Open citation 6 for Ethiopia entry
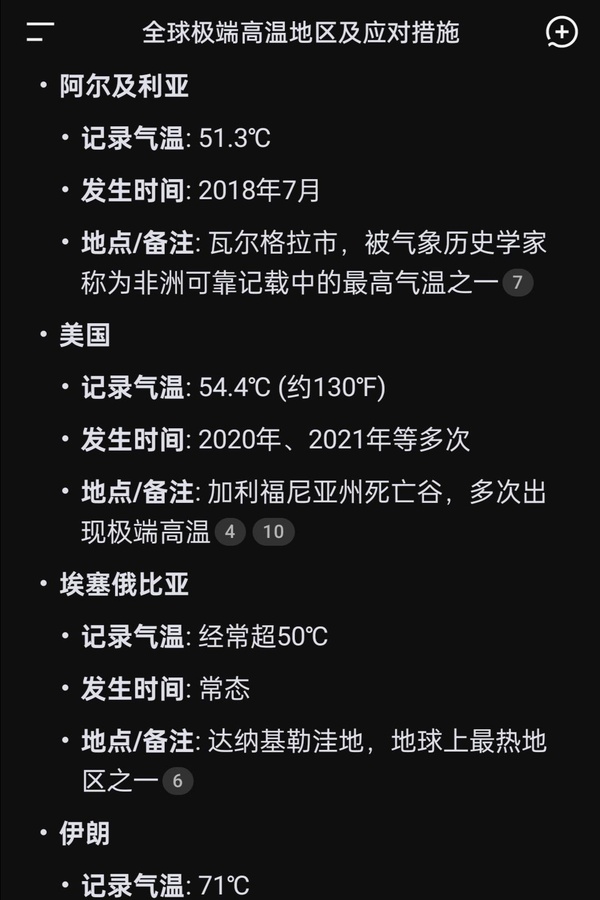This screenshot has width=600, height=900. click(178, 781)
